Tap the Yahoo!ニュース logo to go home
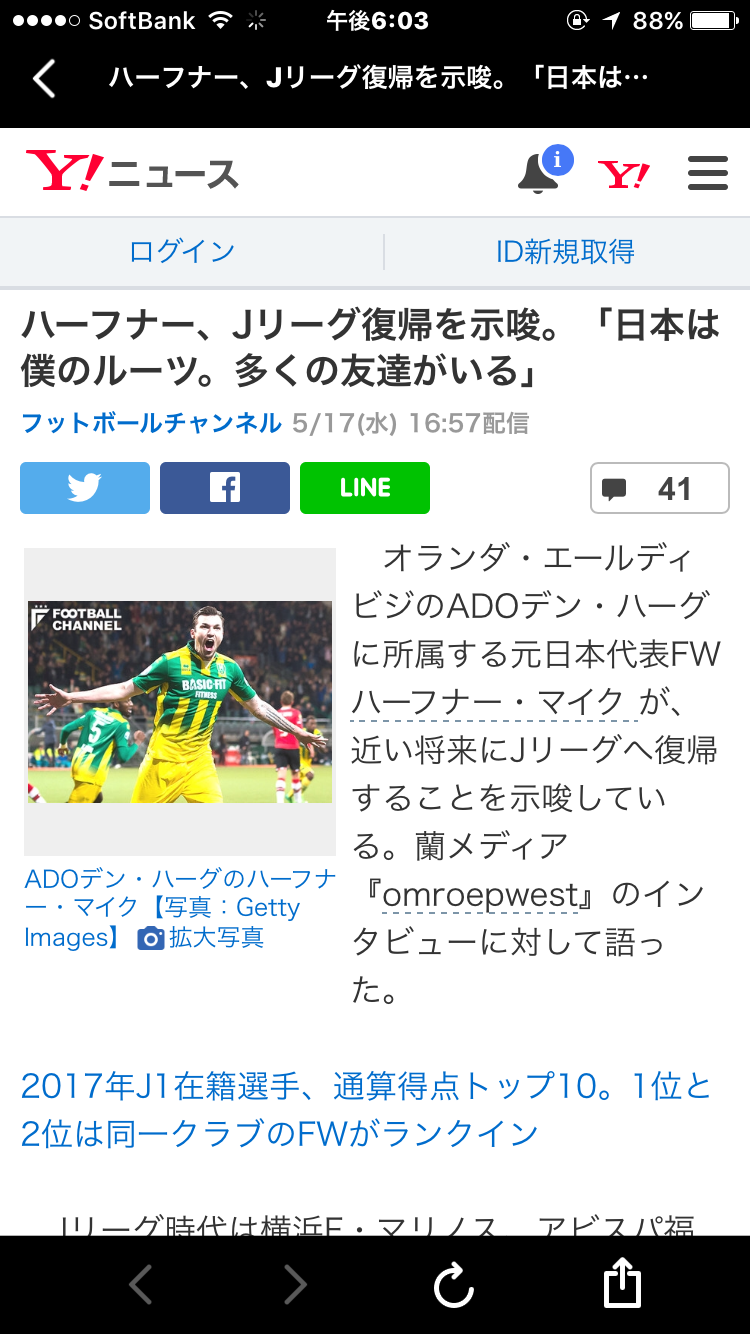Screen dimensions: 750x1334 coord(133,172)
